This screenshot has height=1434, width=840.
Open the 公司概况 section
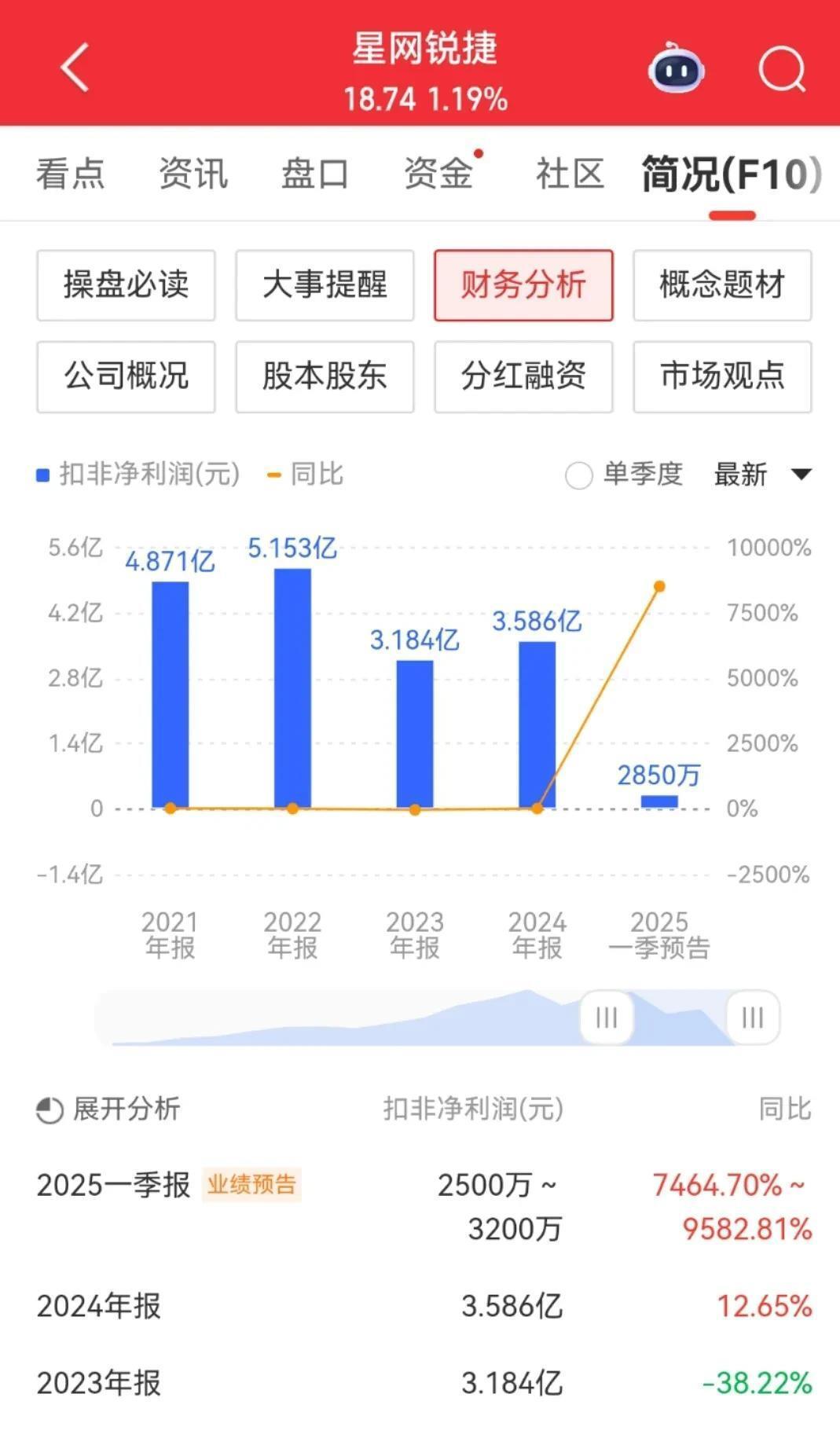click(x=126, y=376)
